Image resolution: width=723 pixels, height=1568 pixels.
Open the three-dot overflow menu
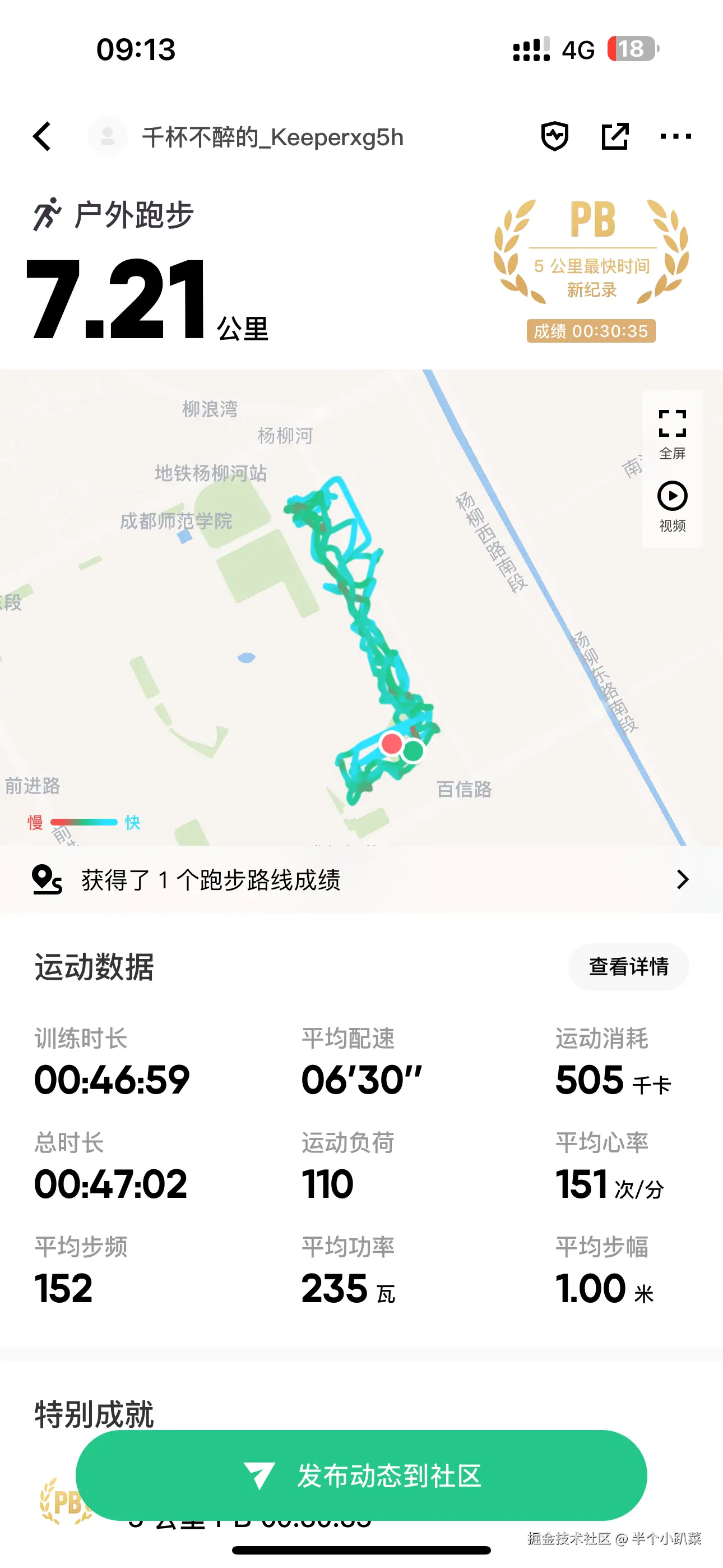[x=675, y=136]
